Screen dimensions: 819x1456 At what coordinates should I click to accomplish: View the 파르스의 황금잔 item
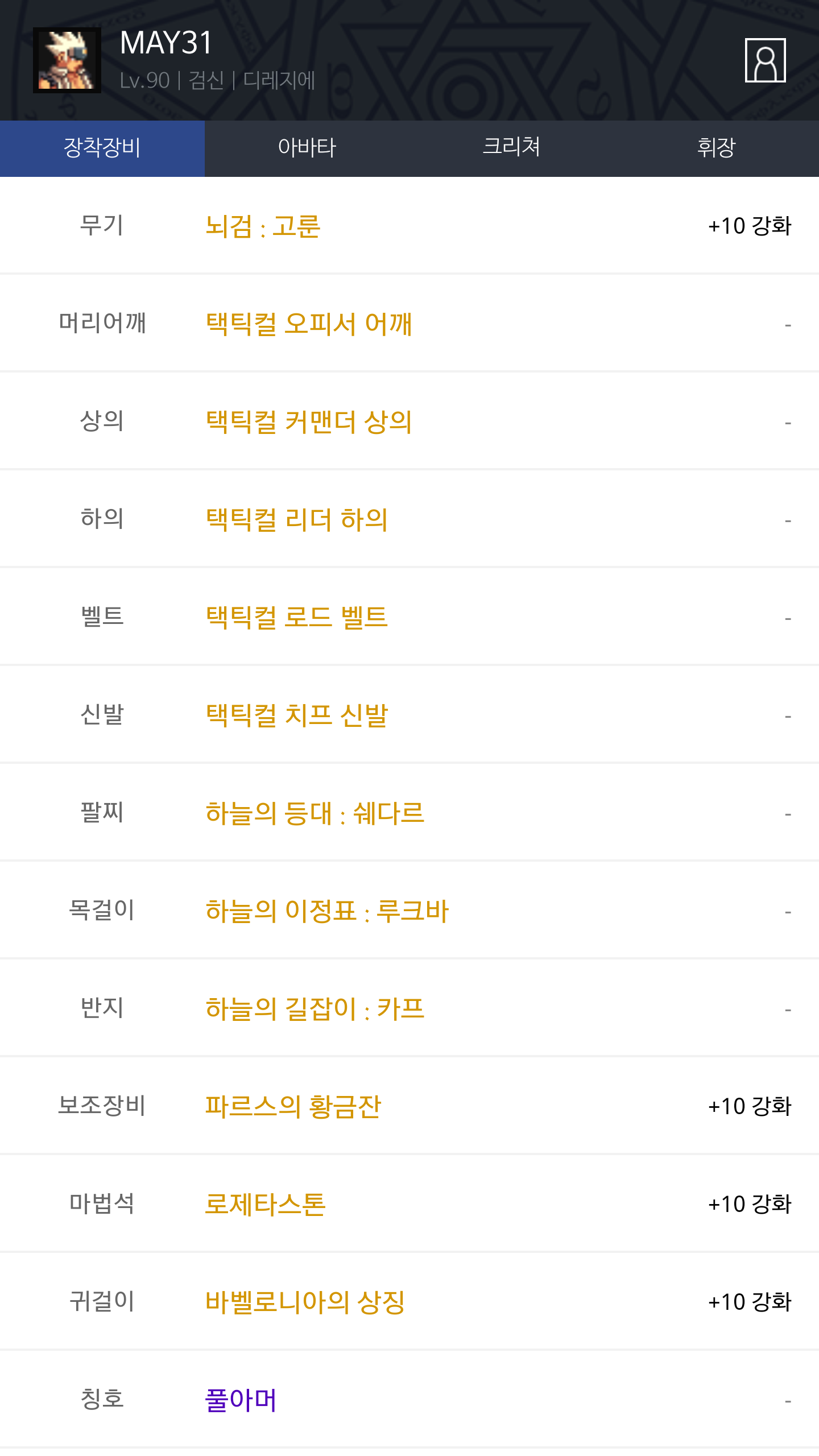[293, 1107]
